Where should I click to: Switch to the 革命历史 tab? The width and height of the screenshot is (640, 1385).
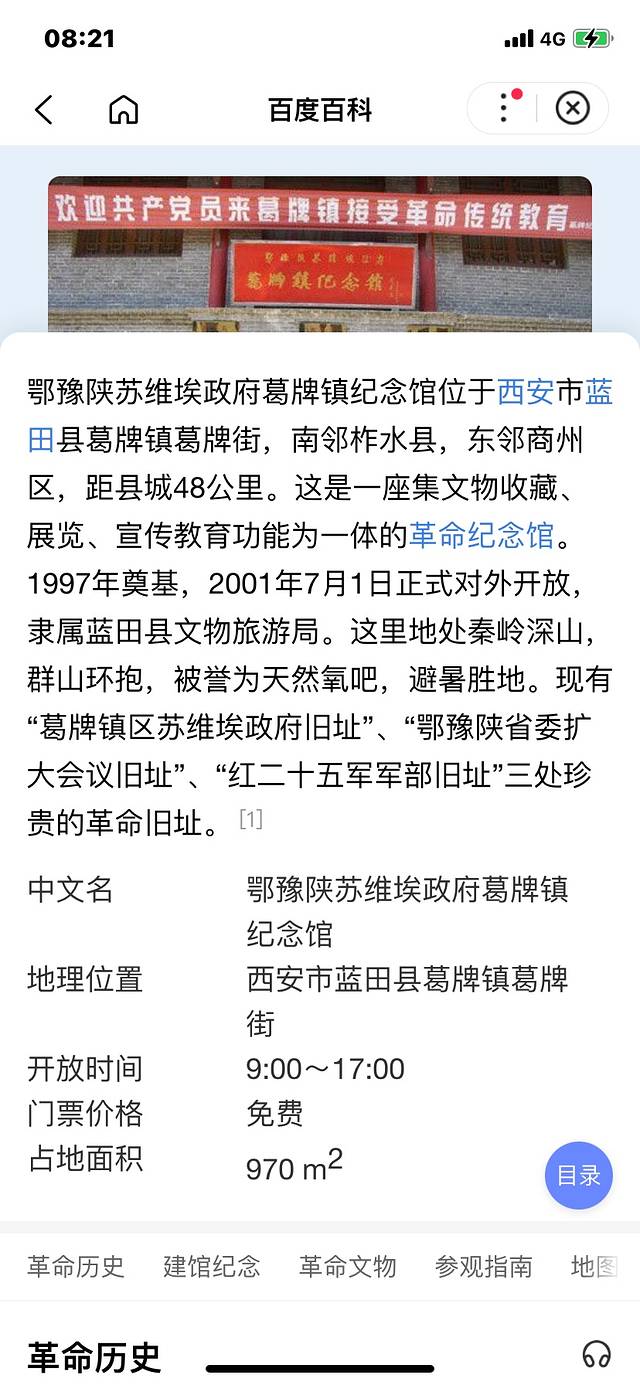(76, 1266)
